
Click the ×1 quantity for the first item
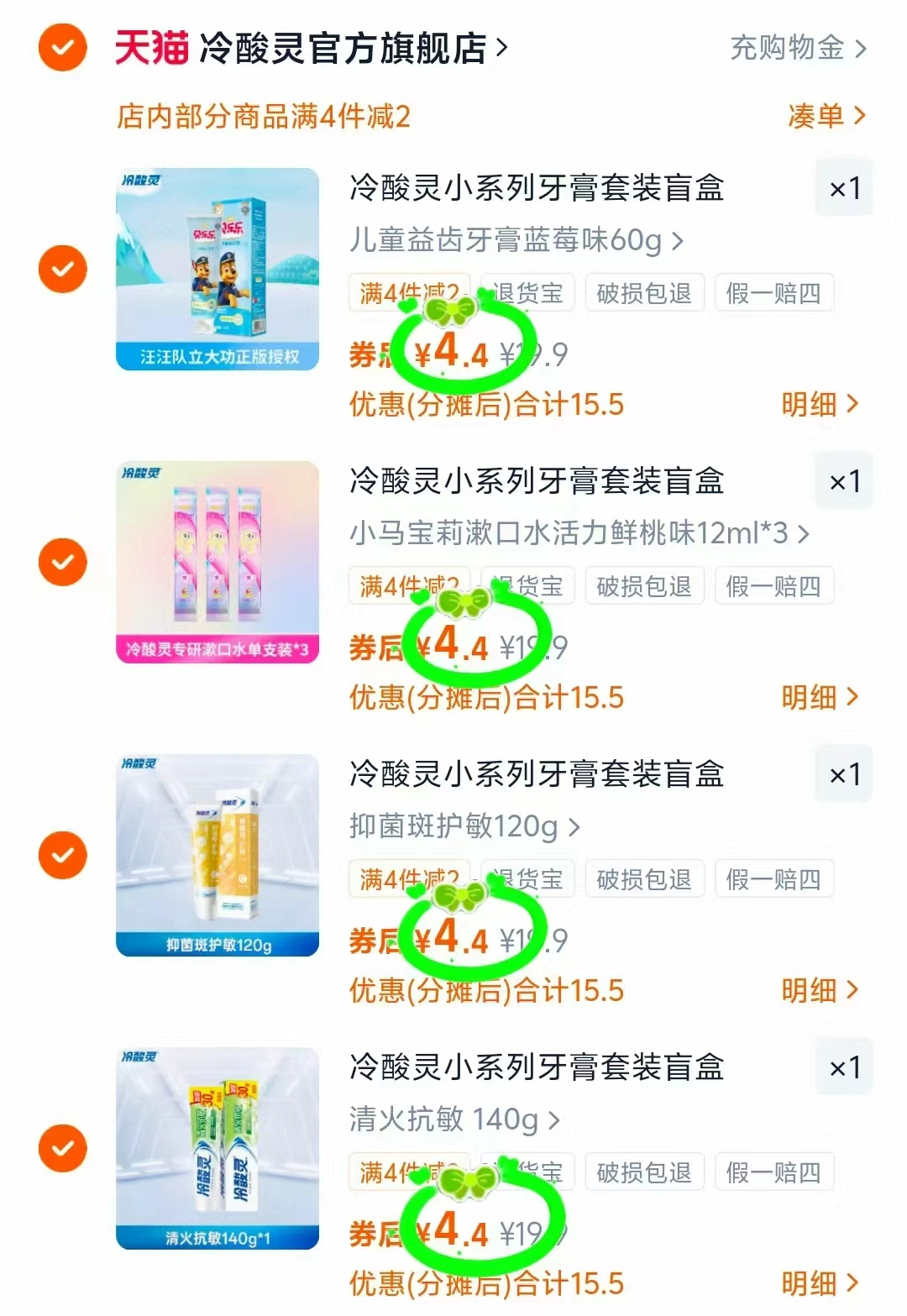point(844,188)
